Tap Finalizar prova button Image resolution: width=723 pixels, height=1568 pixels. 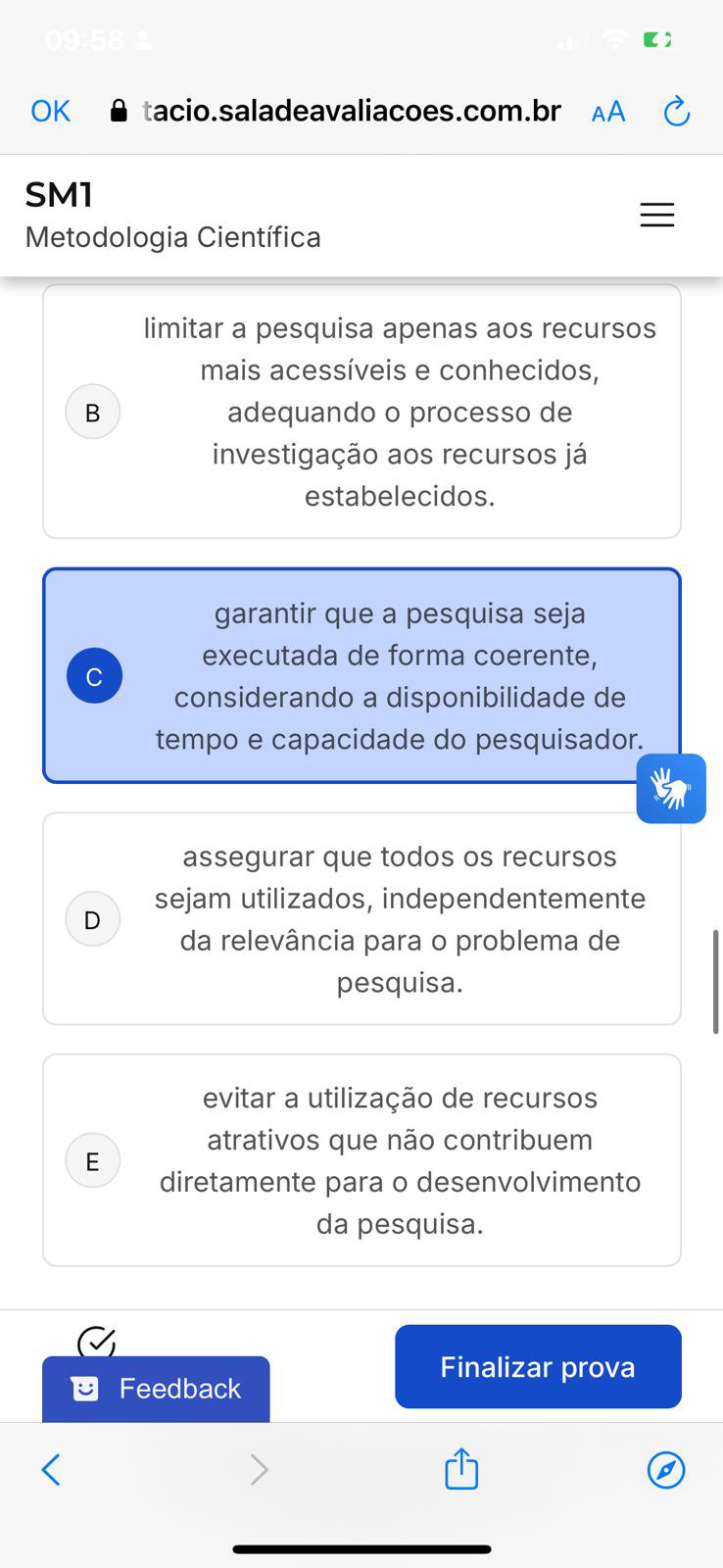[538, 1367]
